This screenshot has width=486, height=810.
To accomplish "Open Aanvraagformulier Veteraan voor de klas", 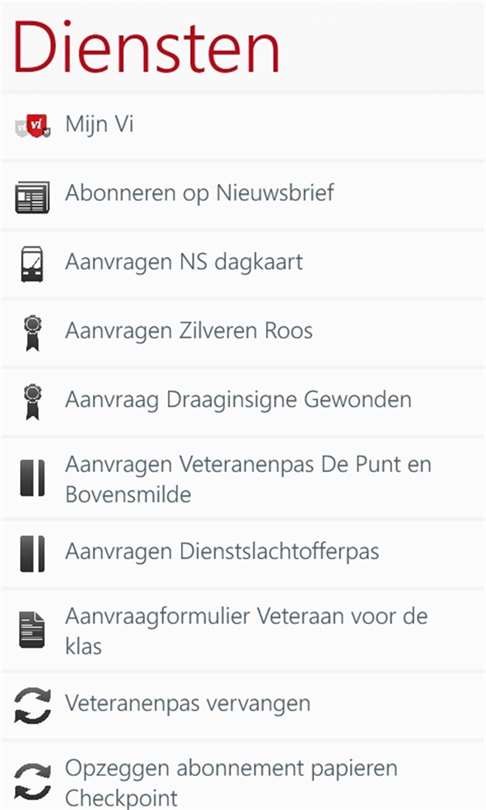I will pyautogui.click(x=243, y=630).
